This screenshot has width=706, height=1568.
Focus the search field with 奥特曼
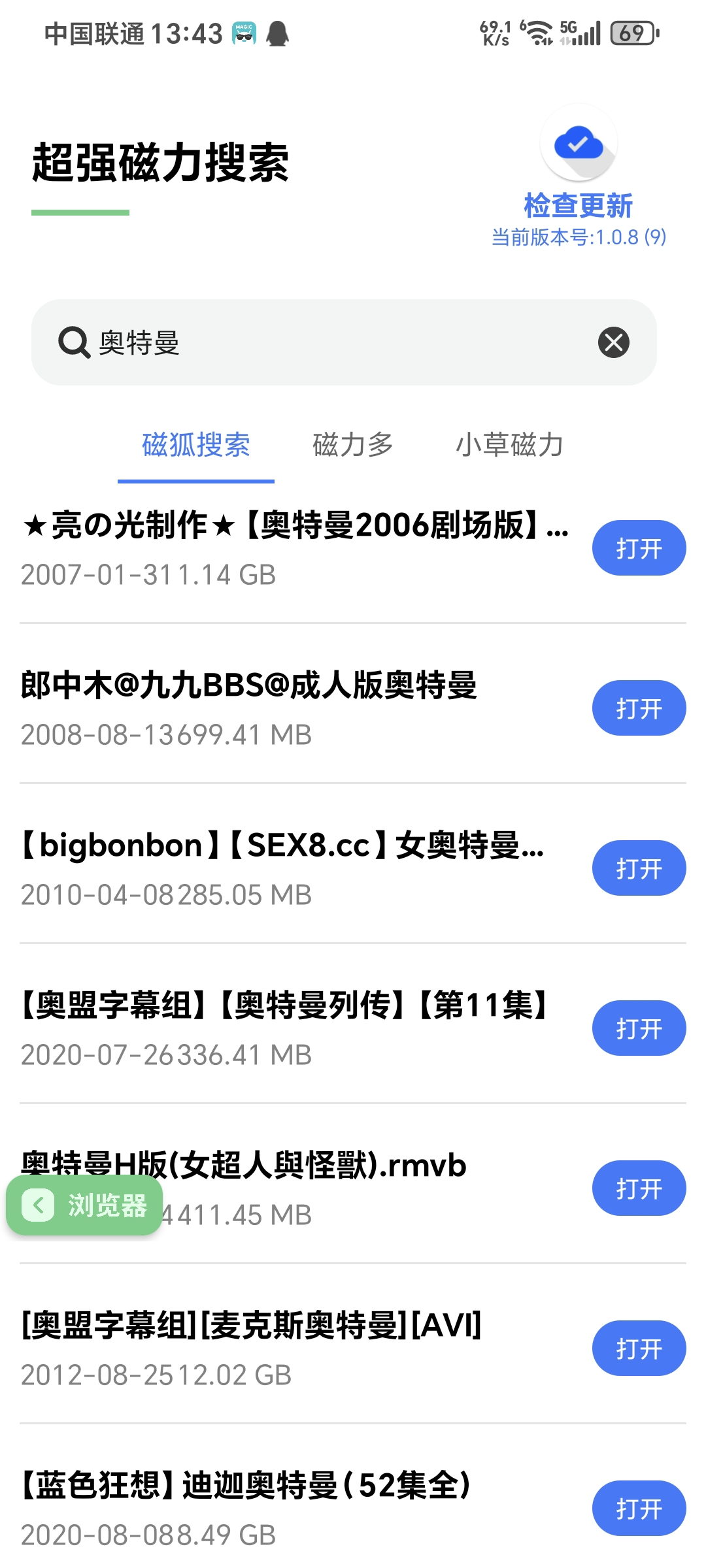[x=344, y=342]
